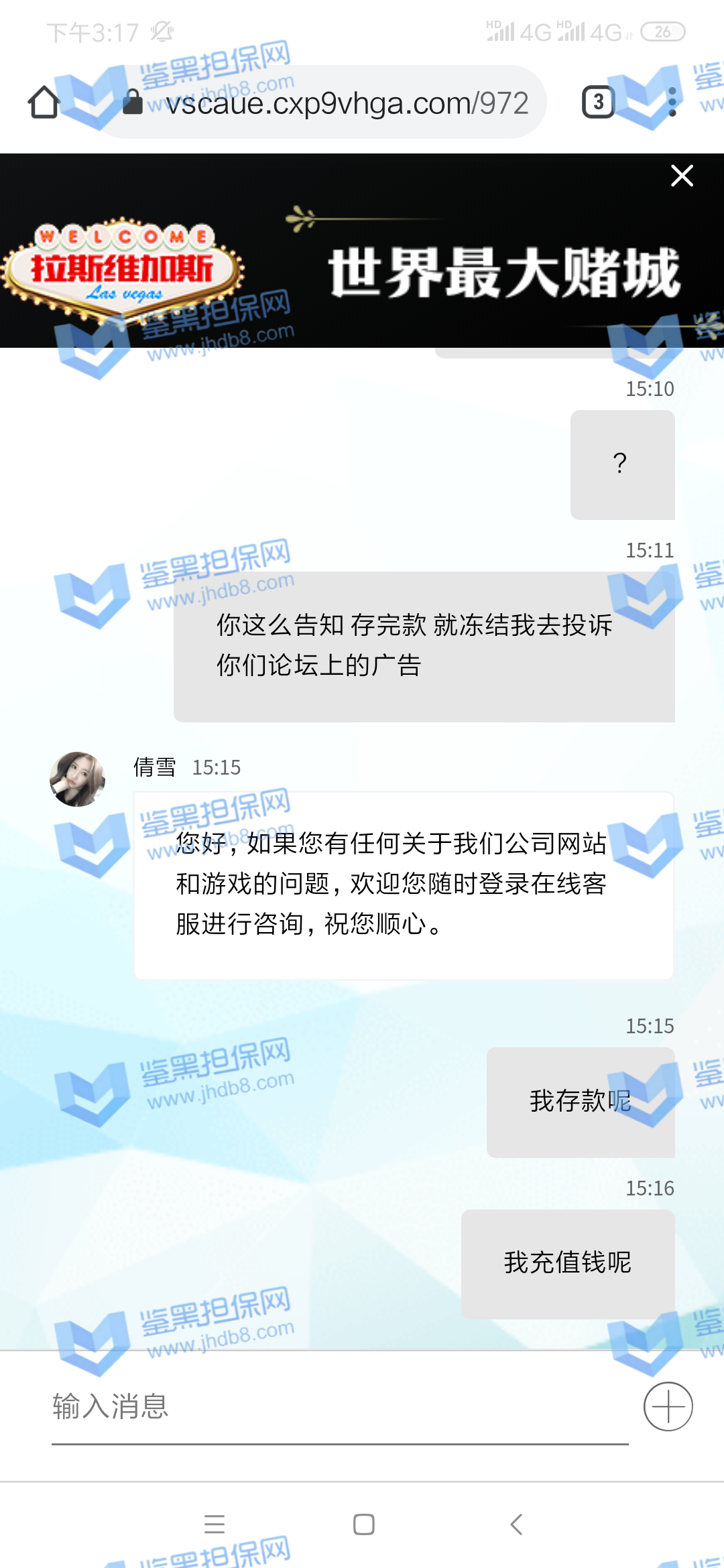Open the browser address bar URL

[x=347, y=103]
